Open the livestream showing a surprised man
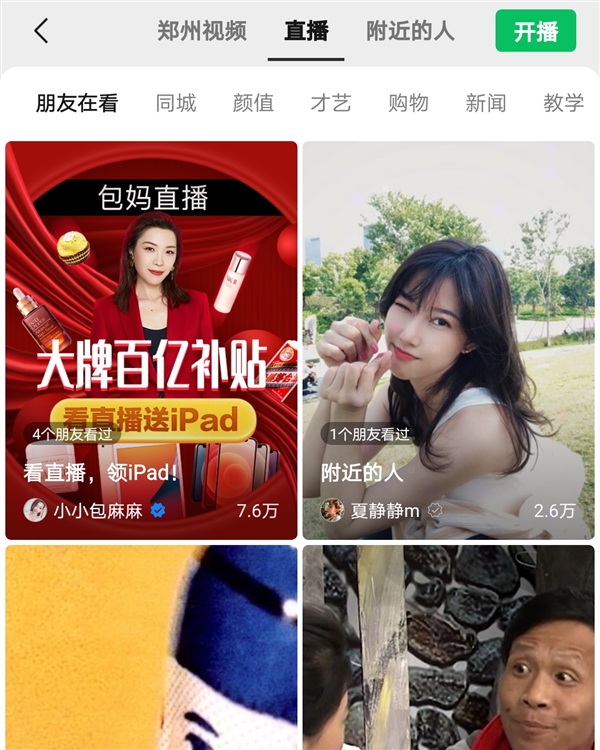Image resolution: width=600 pixels, height=750 pixels. click(448, 648)
